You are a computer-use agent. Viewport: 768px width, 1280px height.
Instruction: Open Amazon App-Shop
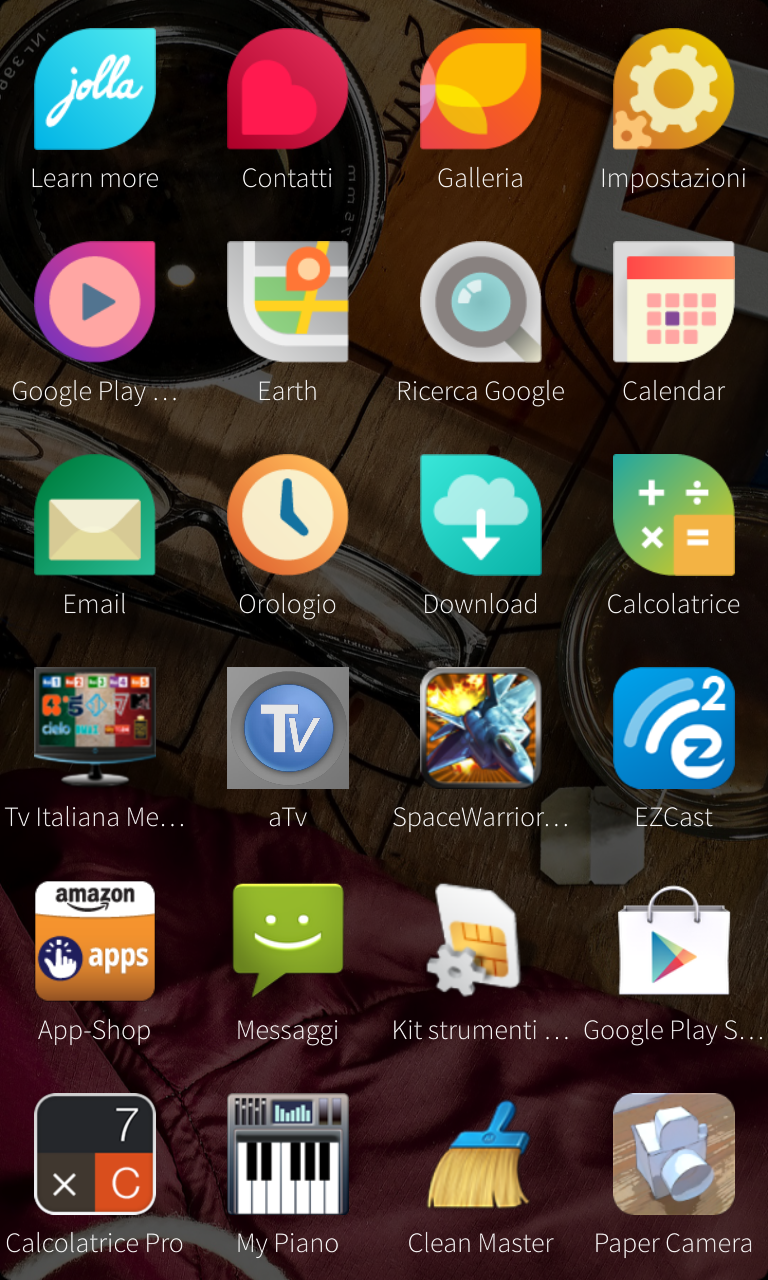point(95,941)
